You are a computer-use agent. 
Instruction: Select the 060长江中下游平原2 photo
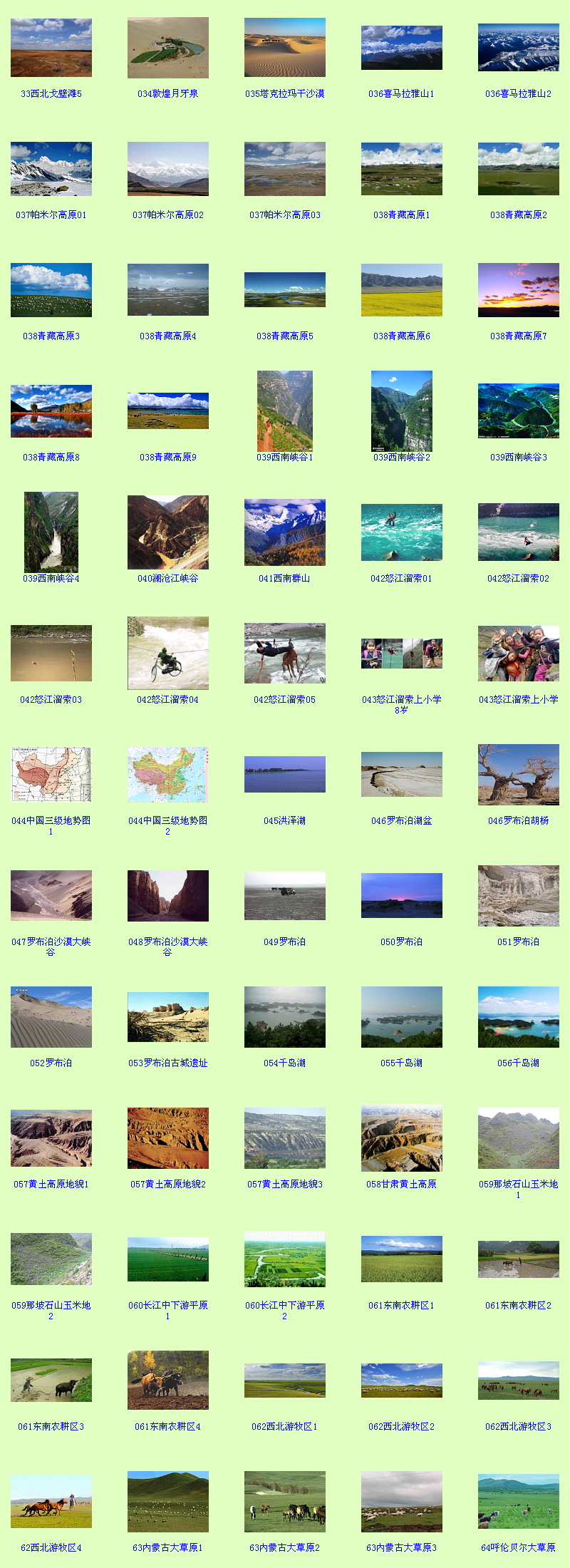coord(284,1259)
